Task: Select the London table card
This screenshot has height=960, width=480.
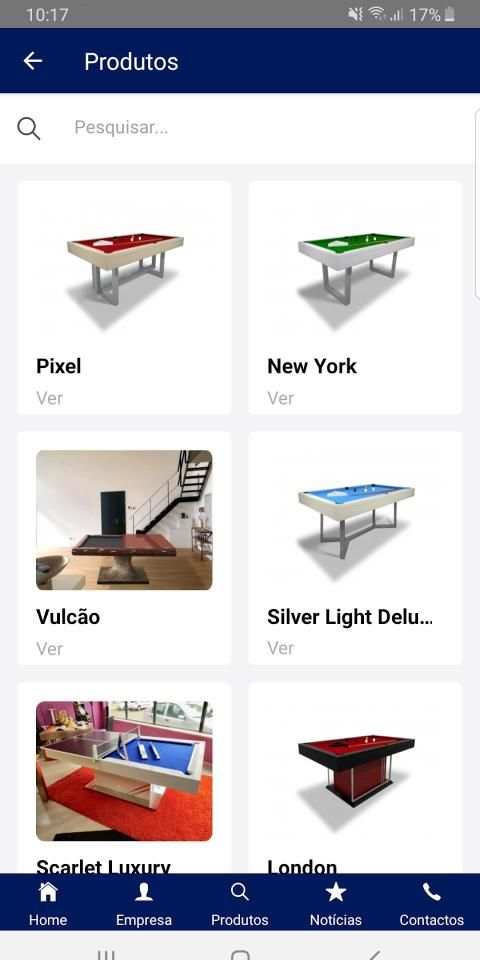Action: tap(355, 778)
